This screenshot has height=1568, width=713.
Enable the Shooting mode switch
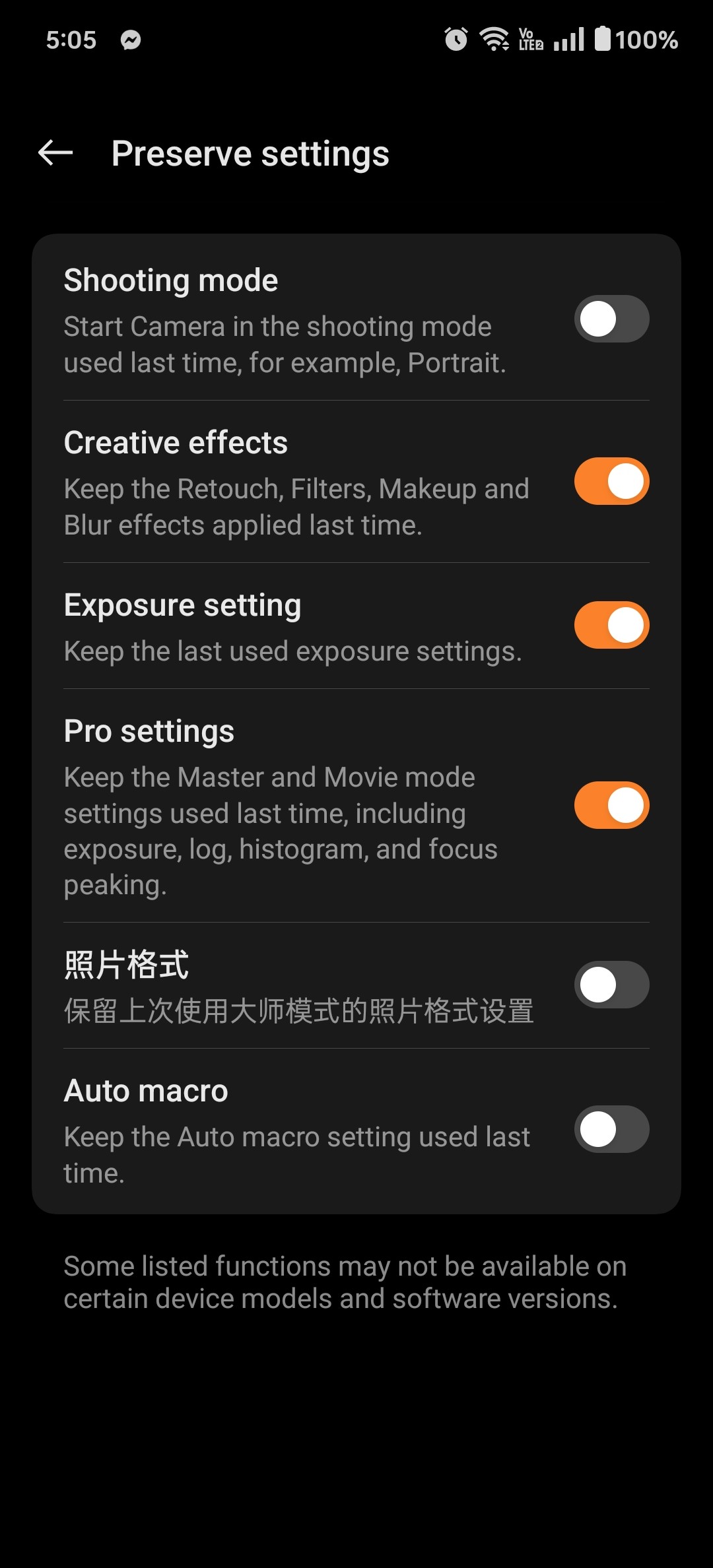point(611,319)
